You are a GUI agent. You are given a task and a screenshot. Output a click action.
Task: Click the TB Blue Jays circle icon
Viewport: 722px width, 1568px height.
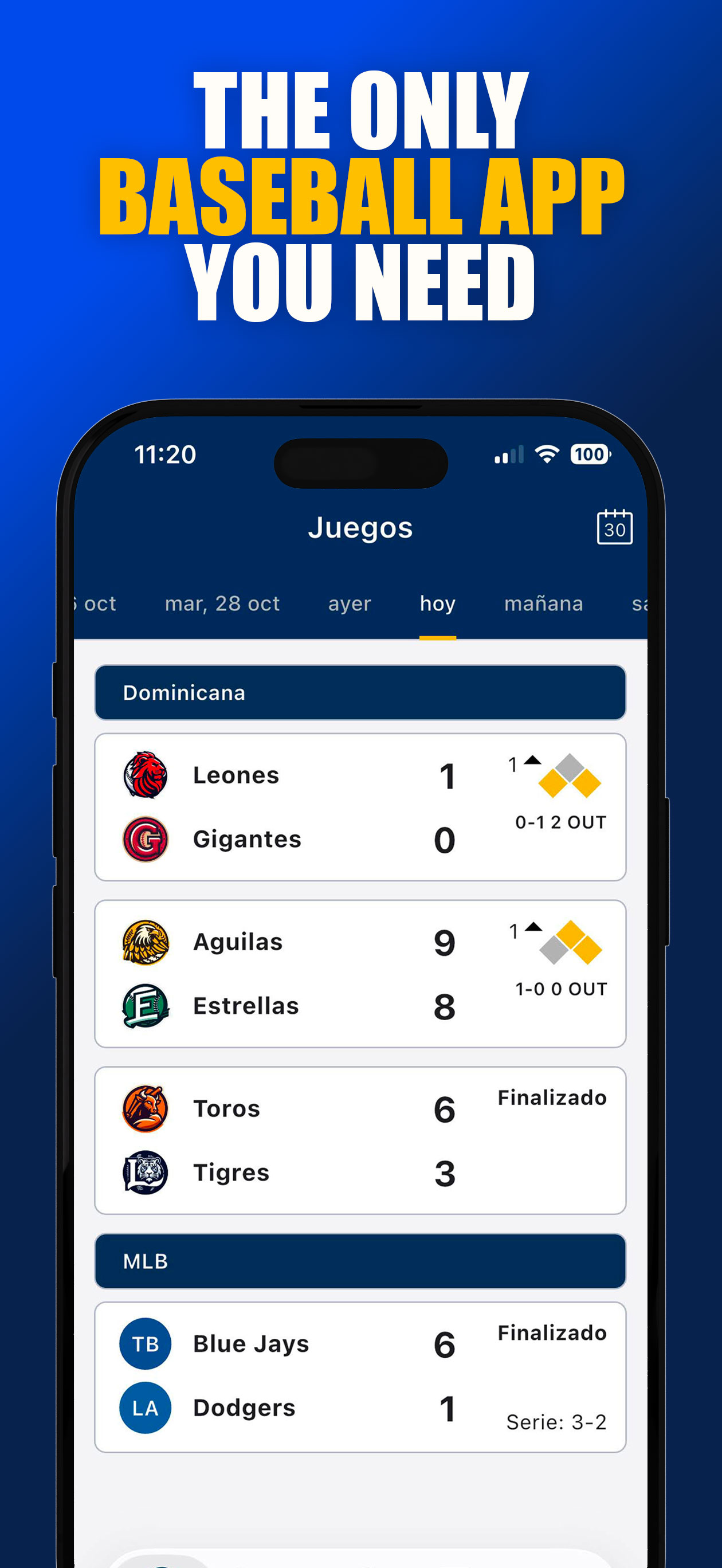pyautogui.click(x=146, y=1344)
